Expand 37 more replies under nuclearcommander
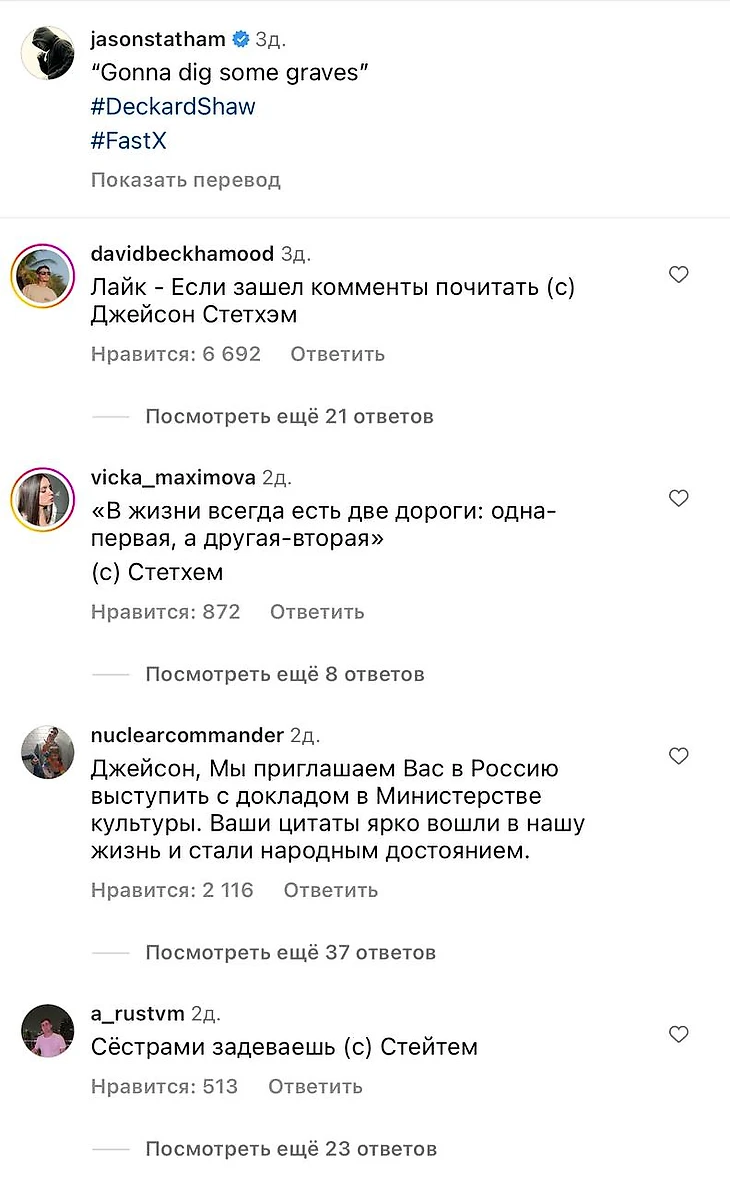The image size is (730, 1180). 290,952
